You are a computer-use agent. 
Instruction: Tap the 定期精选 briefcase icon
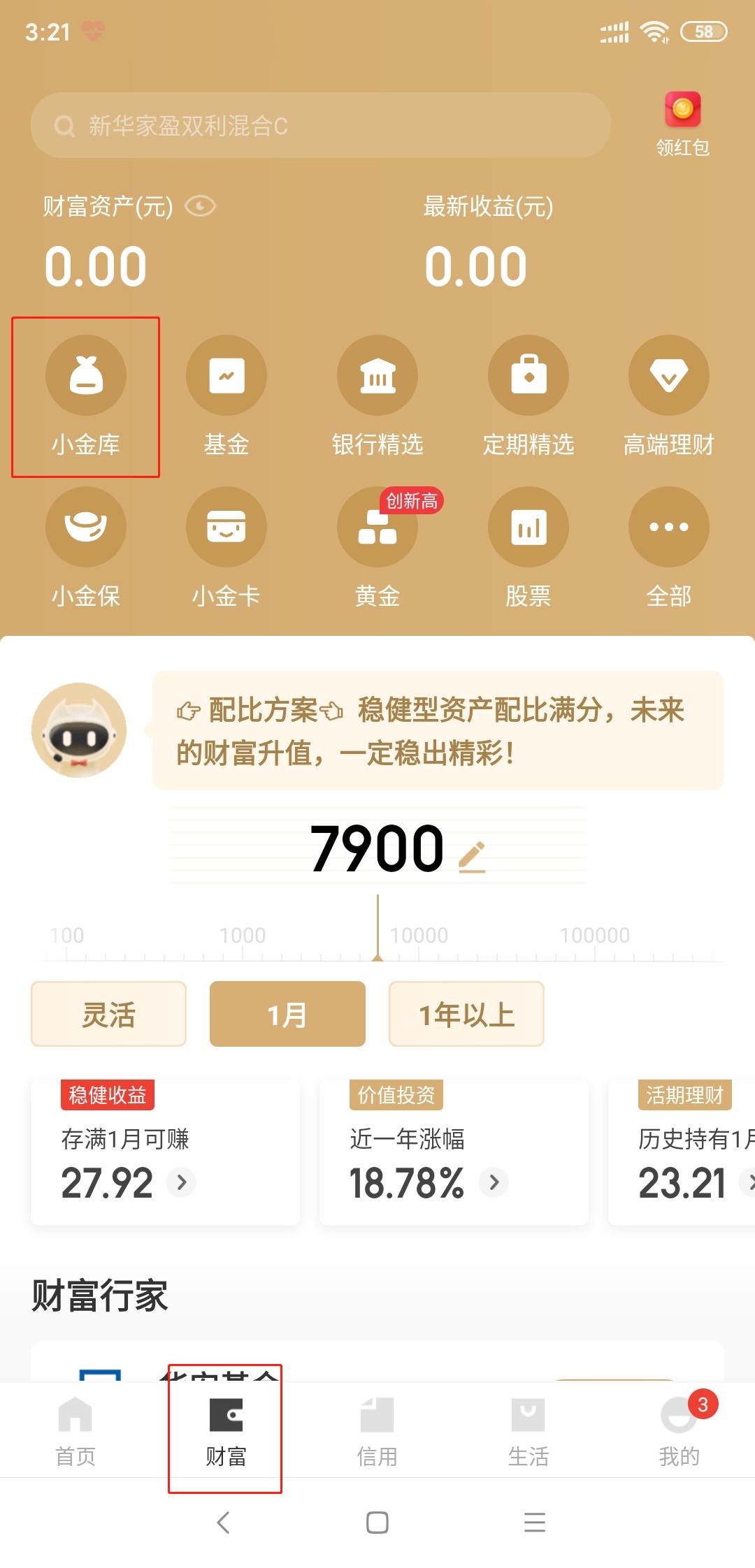(528, 375)
